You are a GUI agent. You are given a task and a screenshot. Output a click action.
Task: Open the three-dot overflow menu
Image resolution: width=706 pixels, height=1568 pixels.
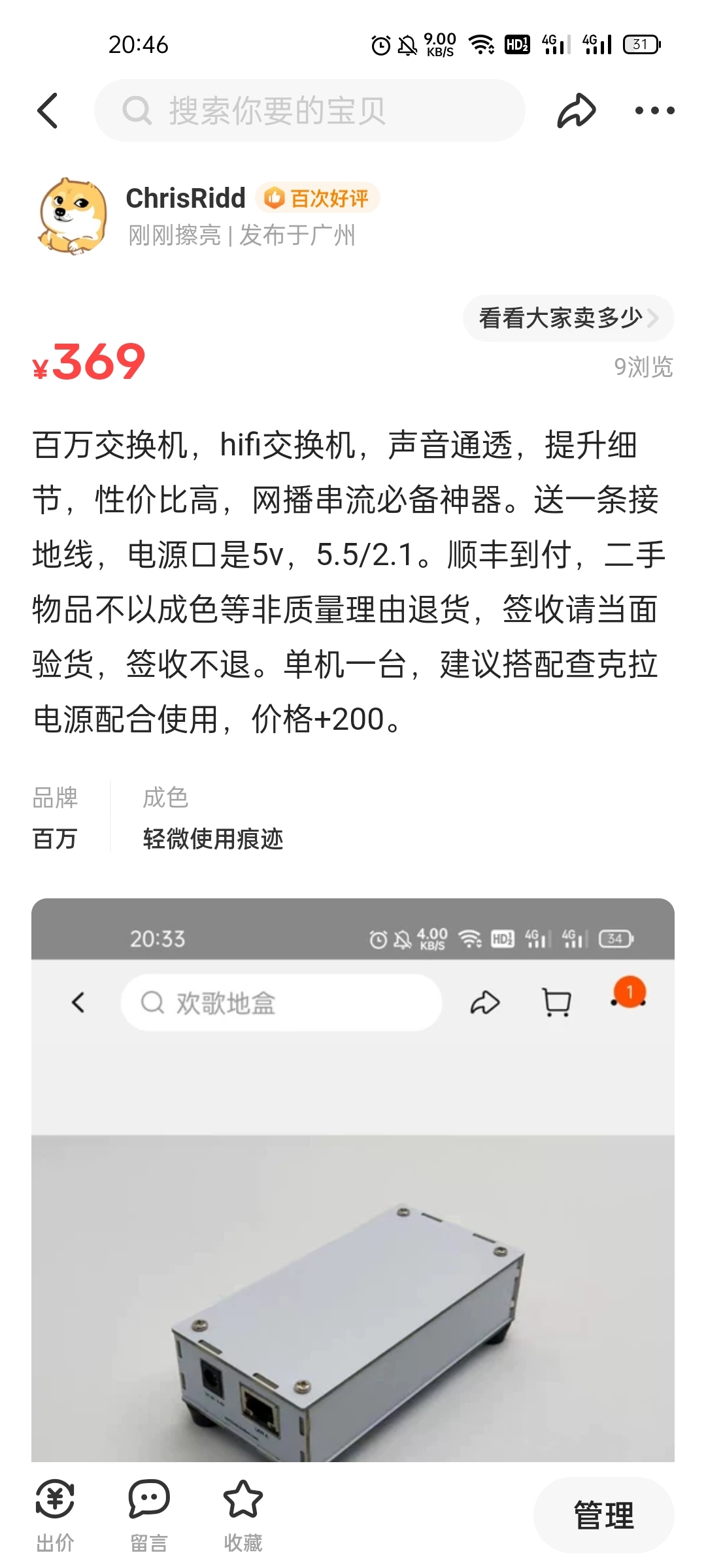click(x=654, y=110)
